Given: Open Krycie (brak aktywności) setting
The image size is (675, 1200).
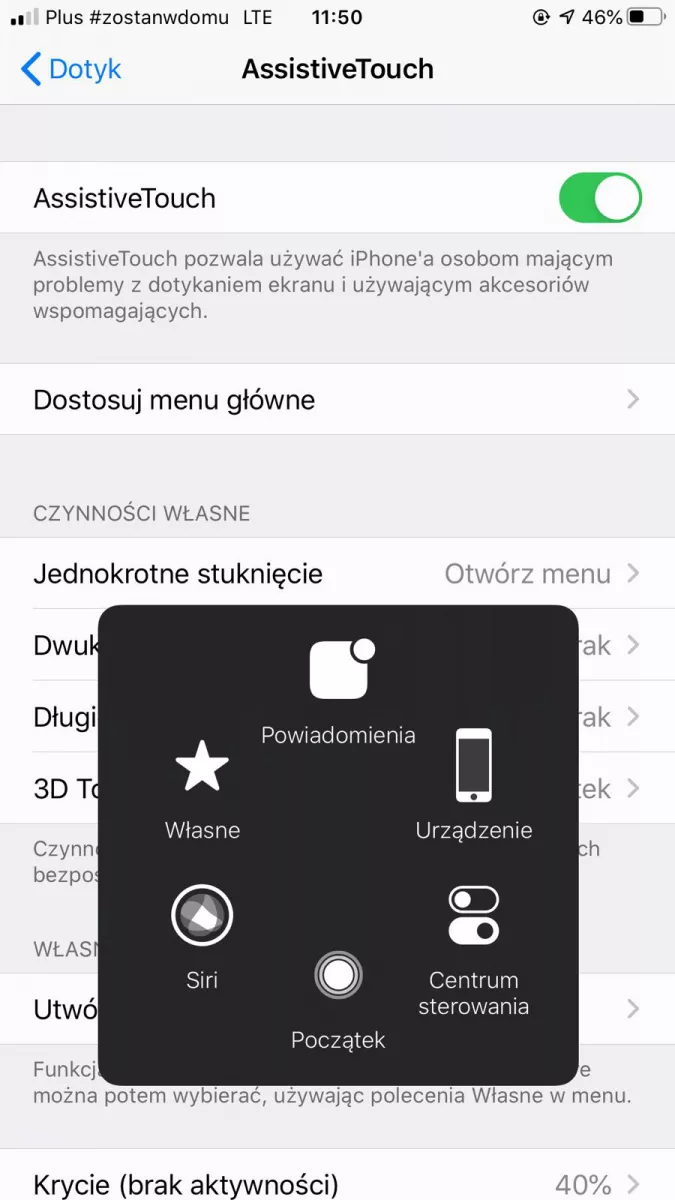Looking at the screenshot, I should coord(337,1182).
